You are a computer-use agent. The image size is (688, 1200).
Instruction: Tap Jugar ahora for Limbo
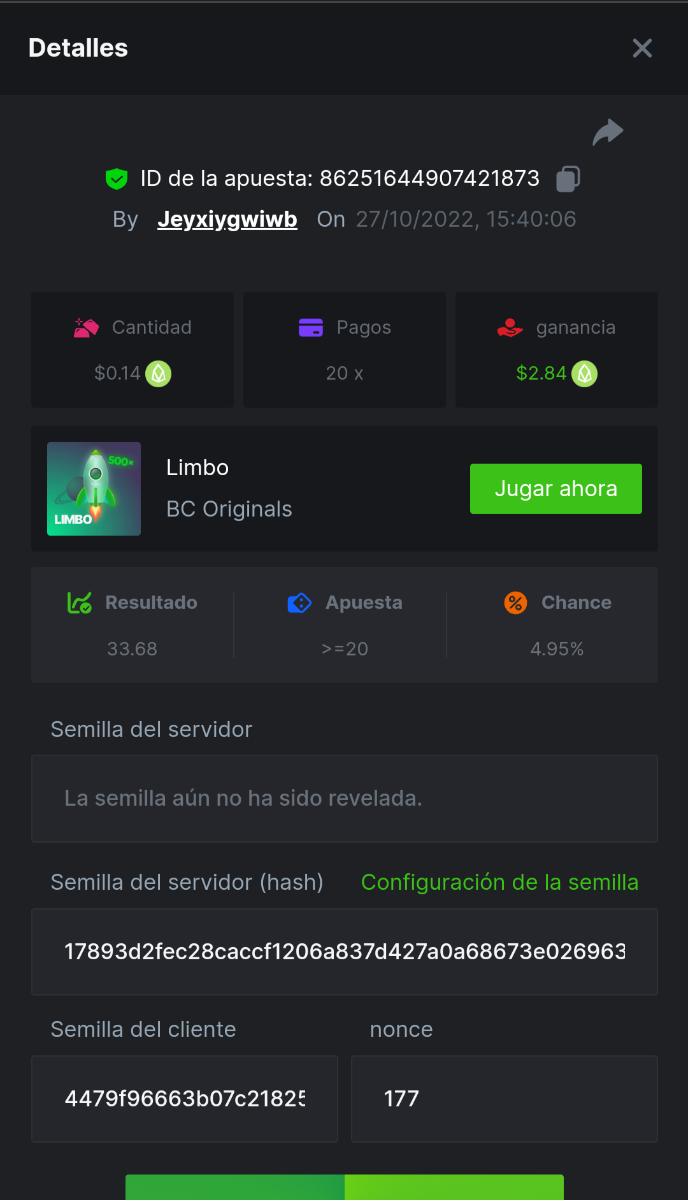555,489
